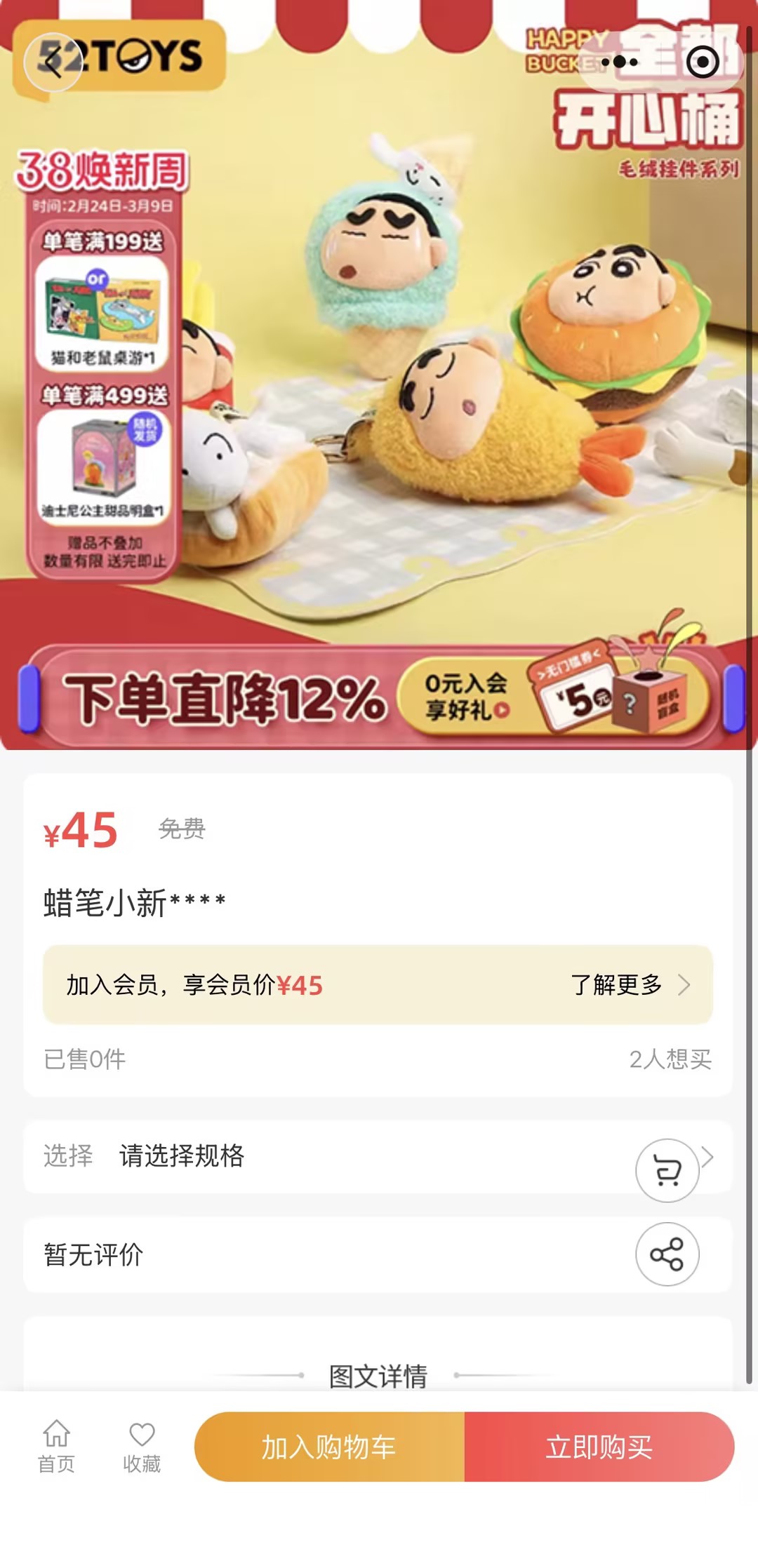Image resolution: width=758 pixels, height=1568 pixels.
Task: Go back using the top-left arrow
Action: [x=53, y=62]
